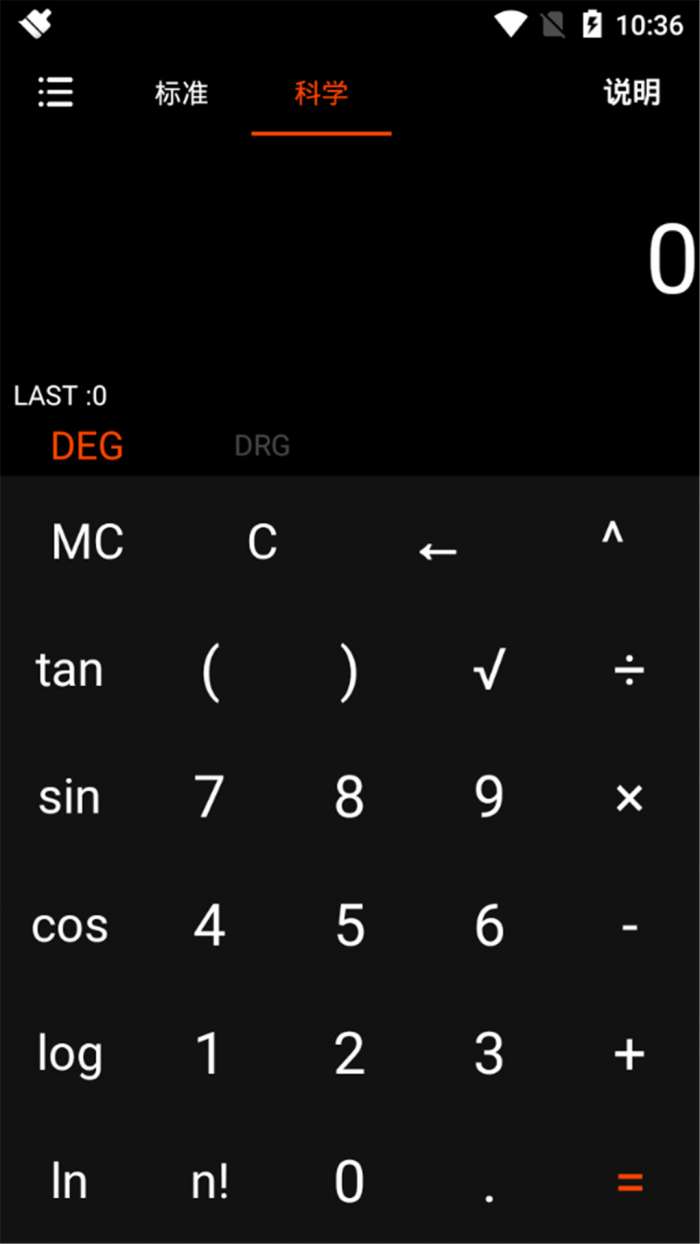Enter the digit 7

pyautogui.click(x=209, y=798)
